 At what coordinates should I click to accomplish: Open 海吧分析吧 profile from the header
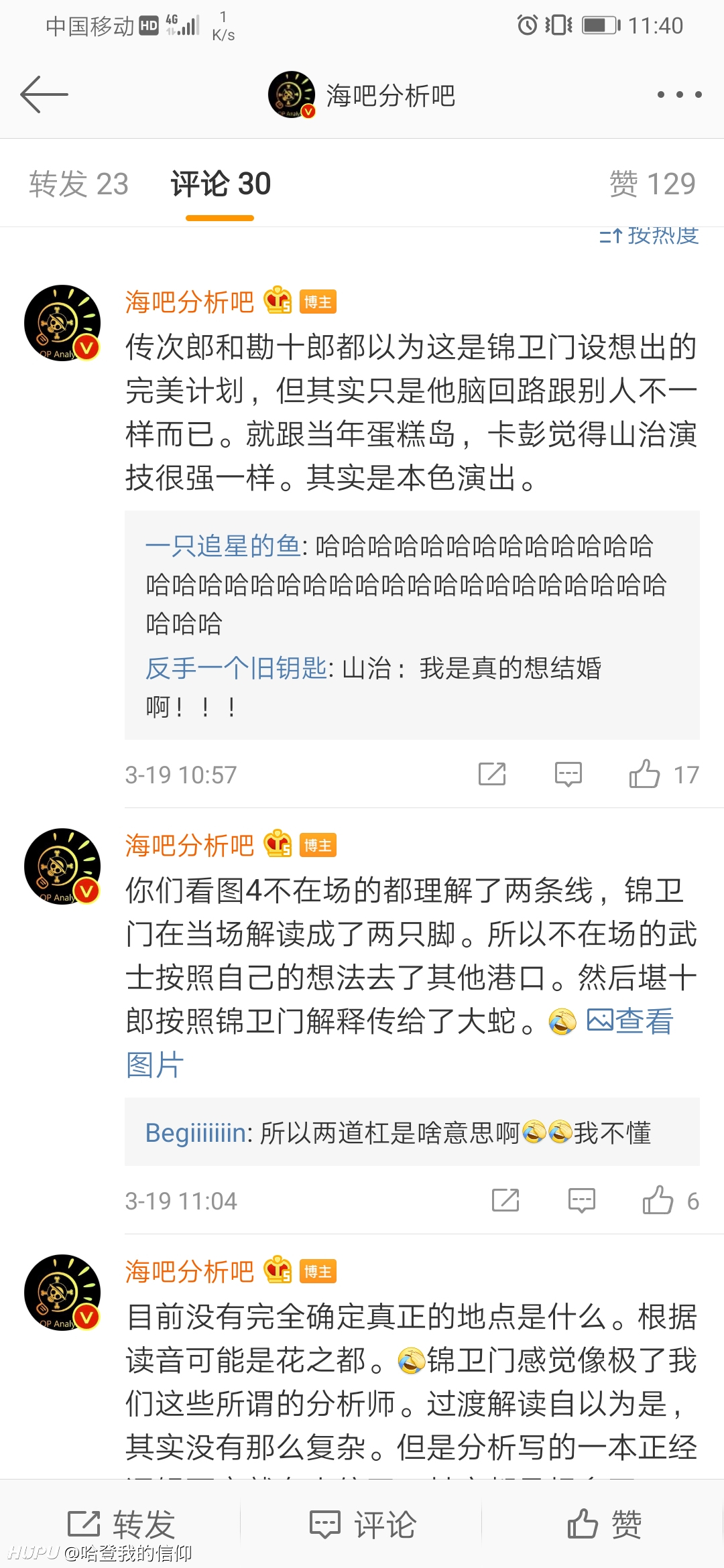[362, 95]
